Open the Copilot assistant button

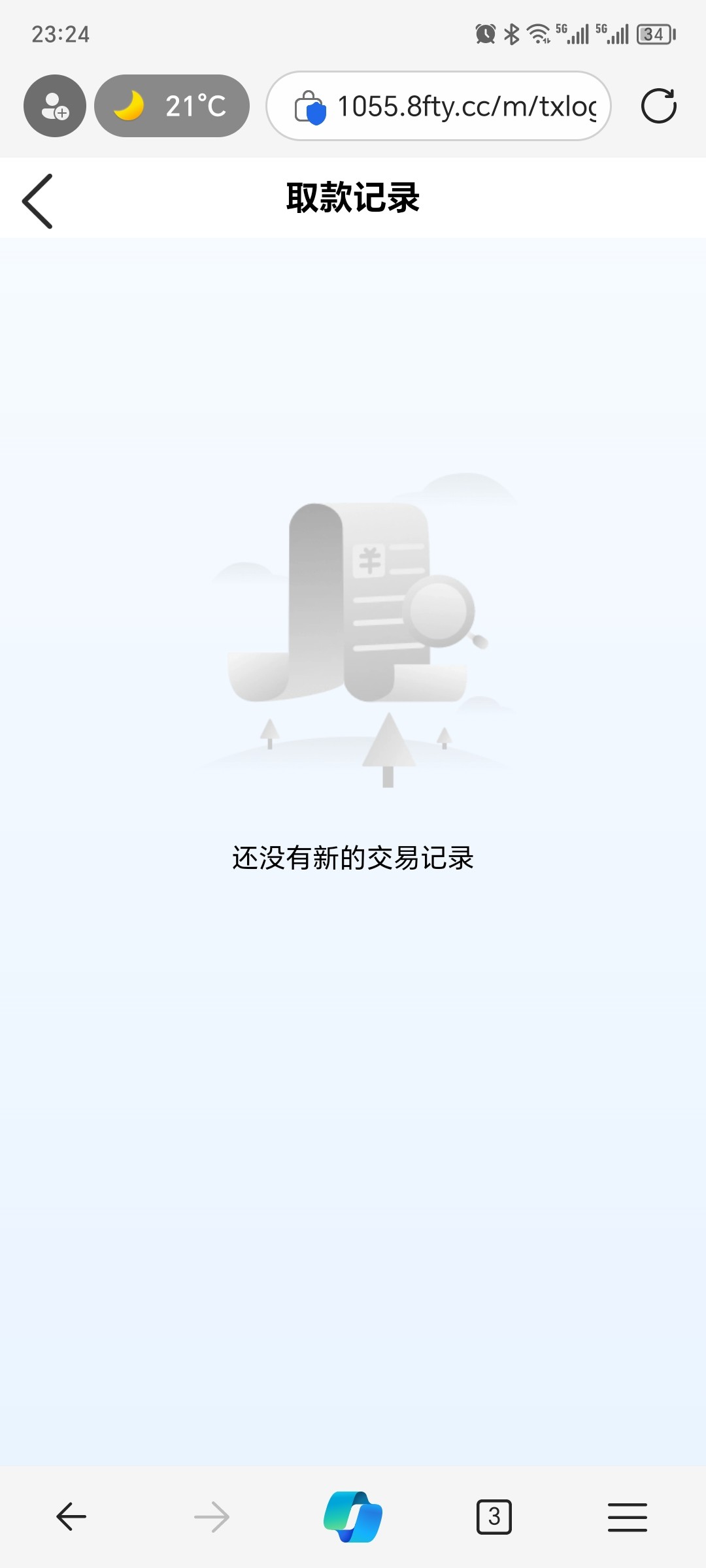pyautogui.click(x=353, y=1516)
